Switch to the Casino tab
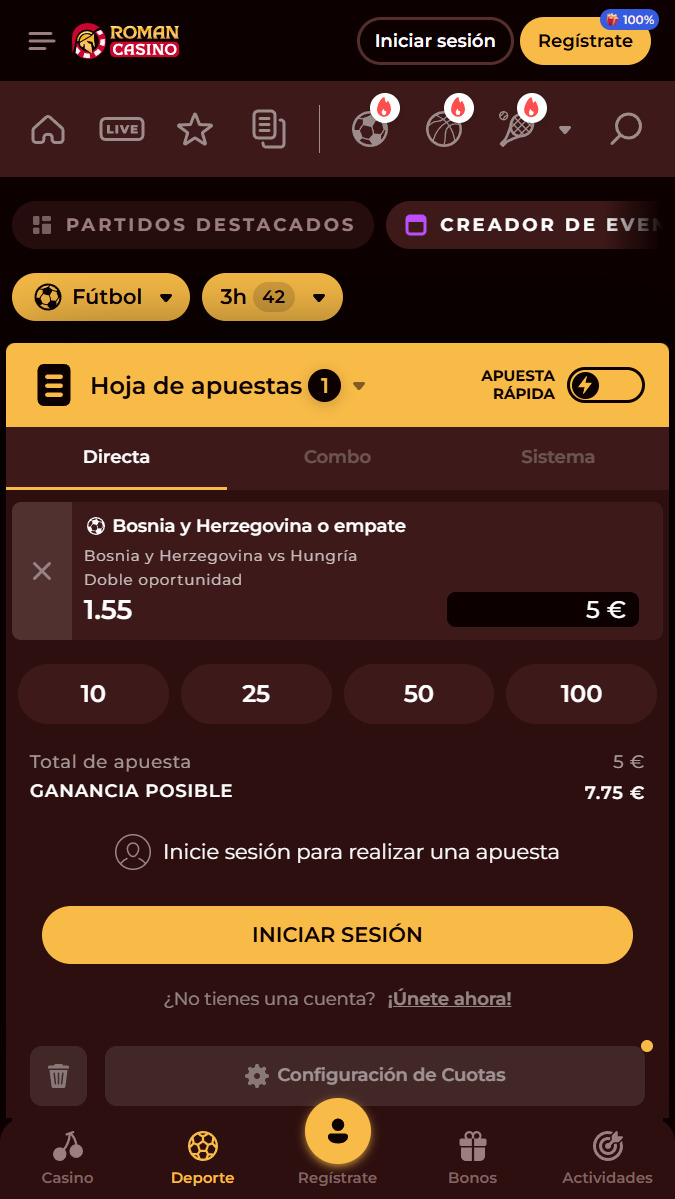This screenshot has width=675, height=1199. click(x=68, y=1158)
